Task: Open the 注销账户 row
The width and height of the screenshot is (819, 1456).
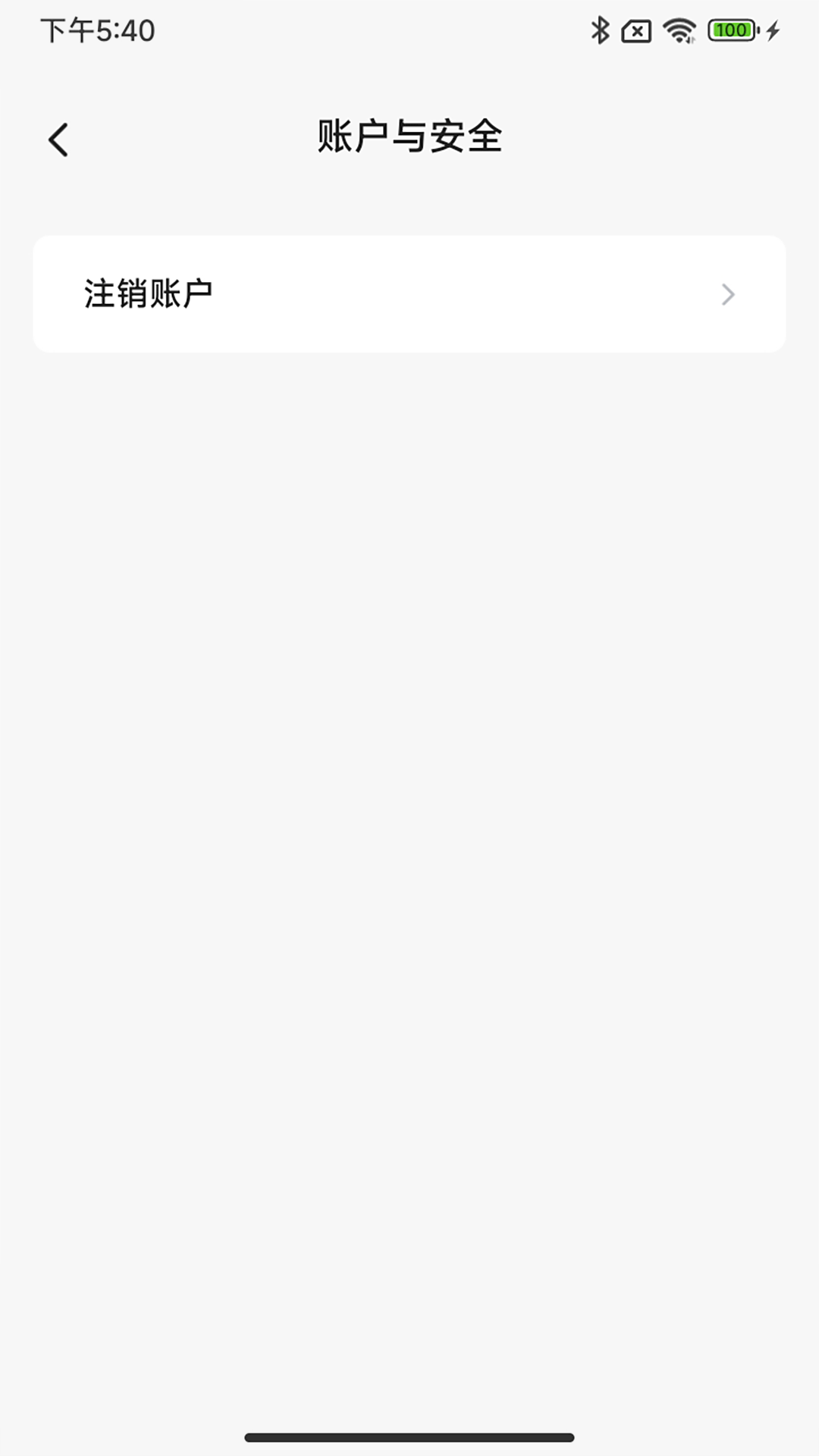Action: [409, 293]
